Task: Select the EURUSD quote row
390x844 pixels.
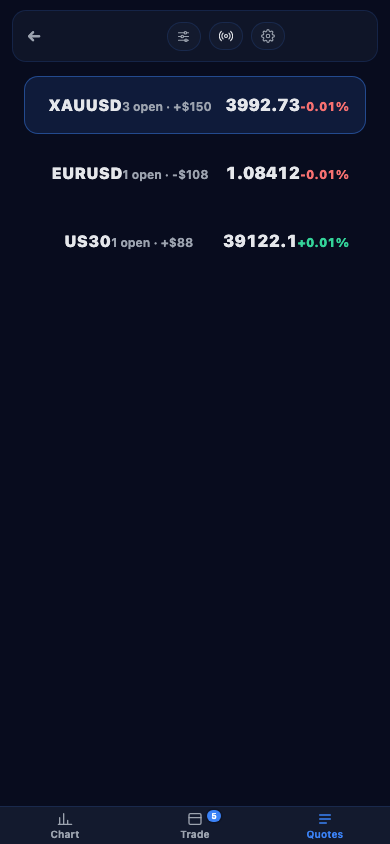Action: pos(195,173)
